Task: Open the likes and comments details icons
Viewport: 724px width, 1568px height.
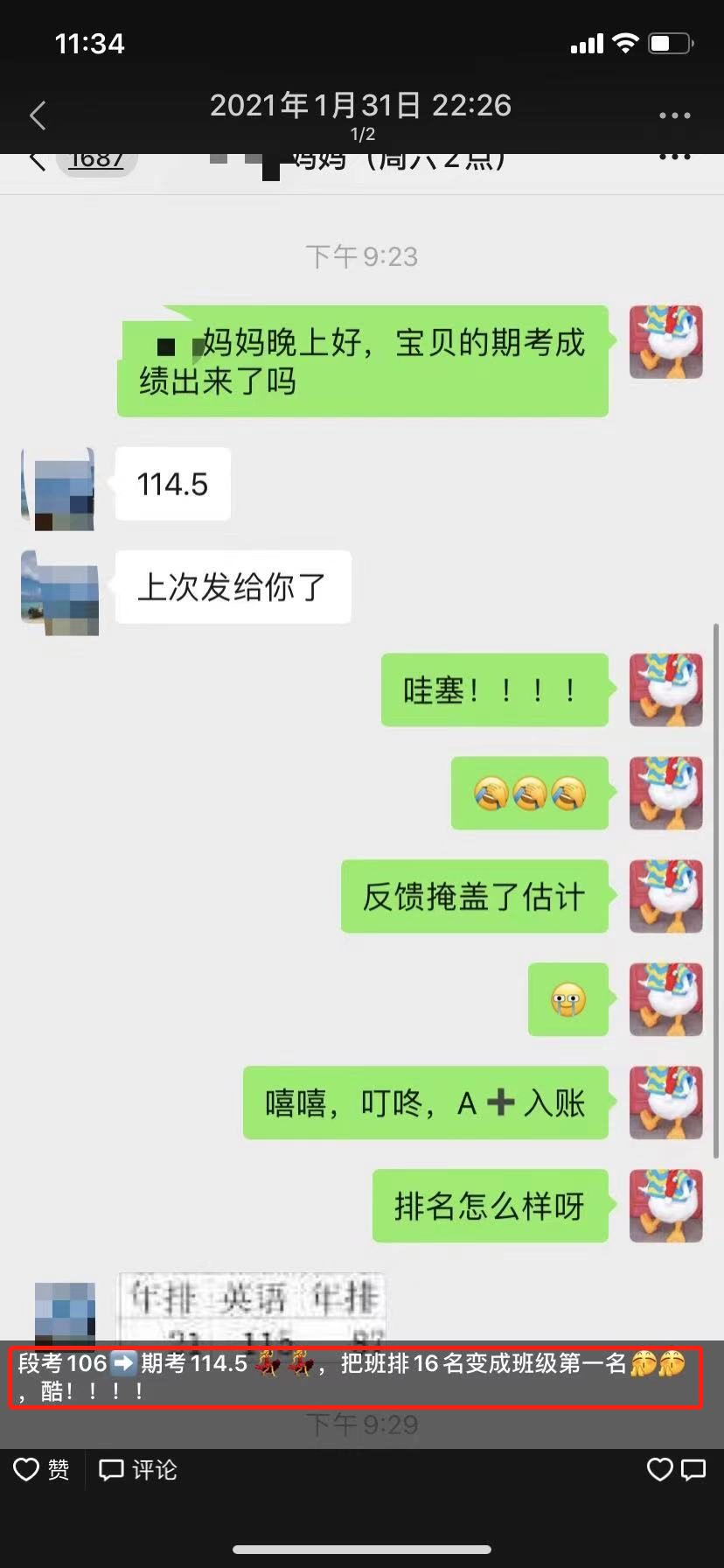Action: (x=675, y=1469)
